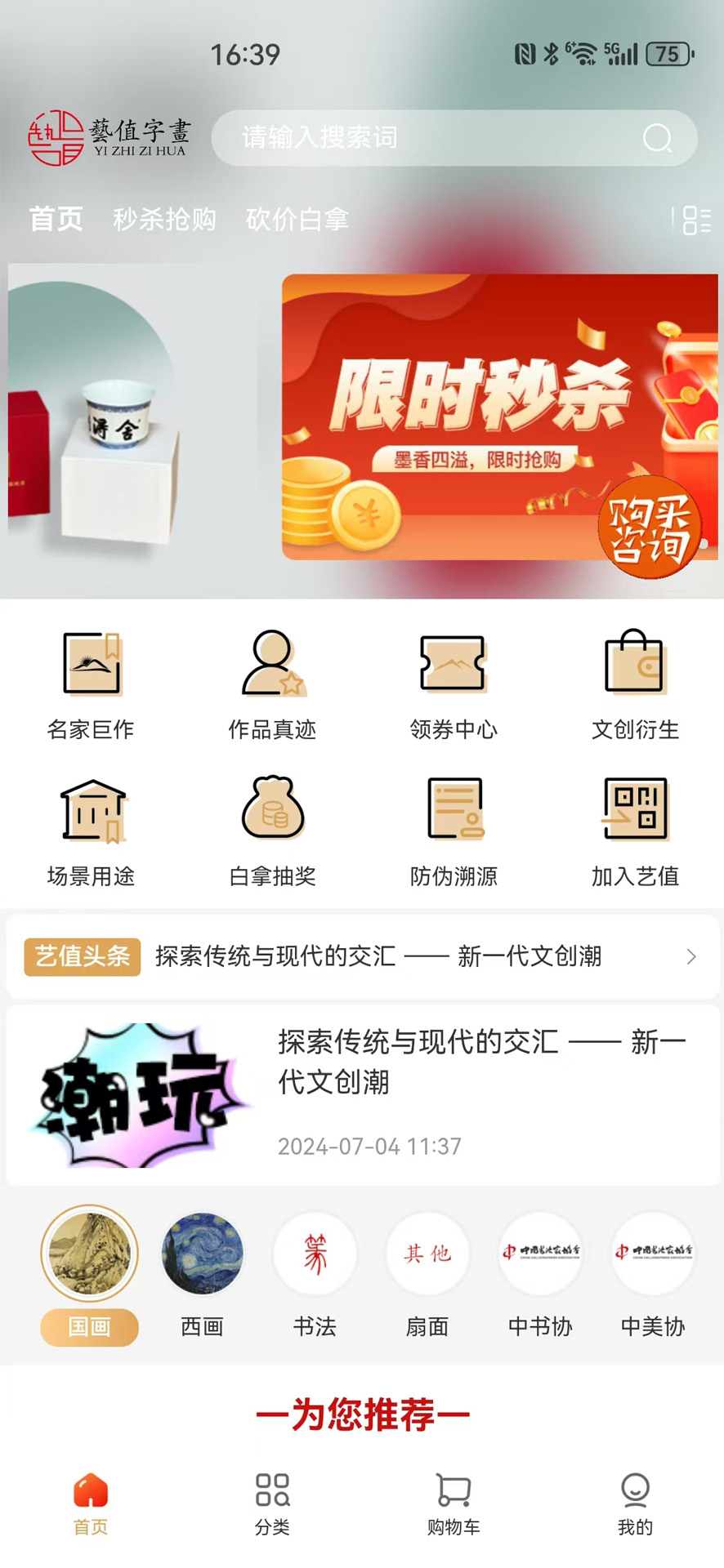This screenshot has width=724, height=1568.
Task: Switch to the 我的 tab
Action: coord(635,1504)
